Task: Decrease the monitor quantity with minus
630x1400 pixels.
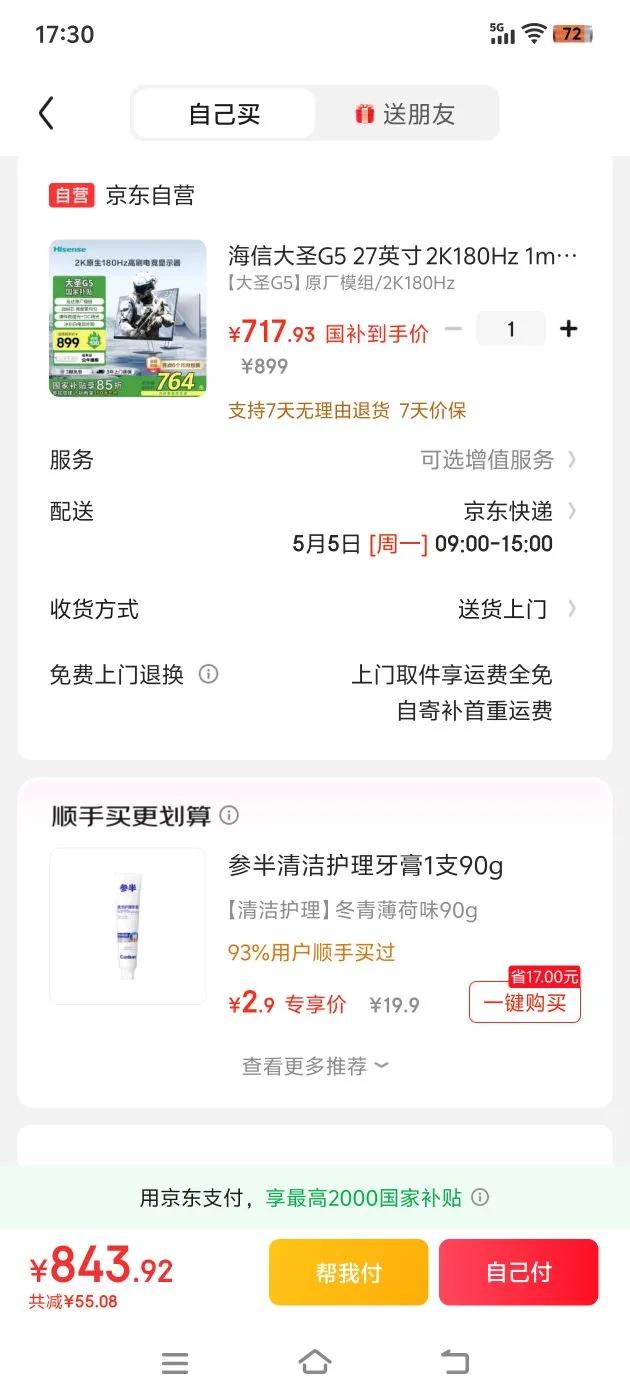Action: (x=454, y=329)
